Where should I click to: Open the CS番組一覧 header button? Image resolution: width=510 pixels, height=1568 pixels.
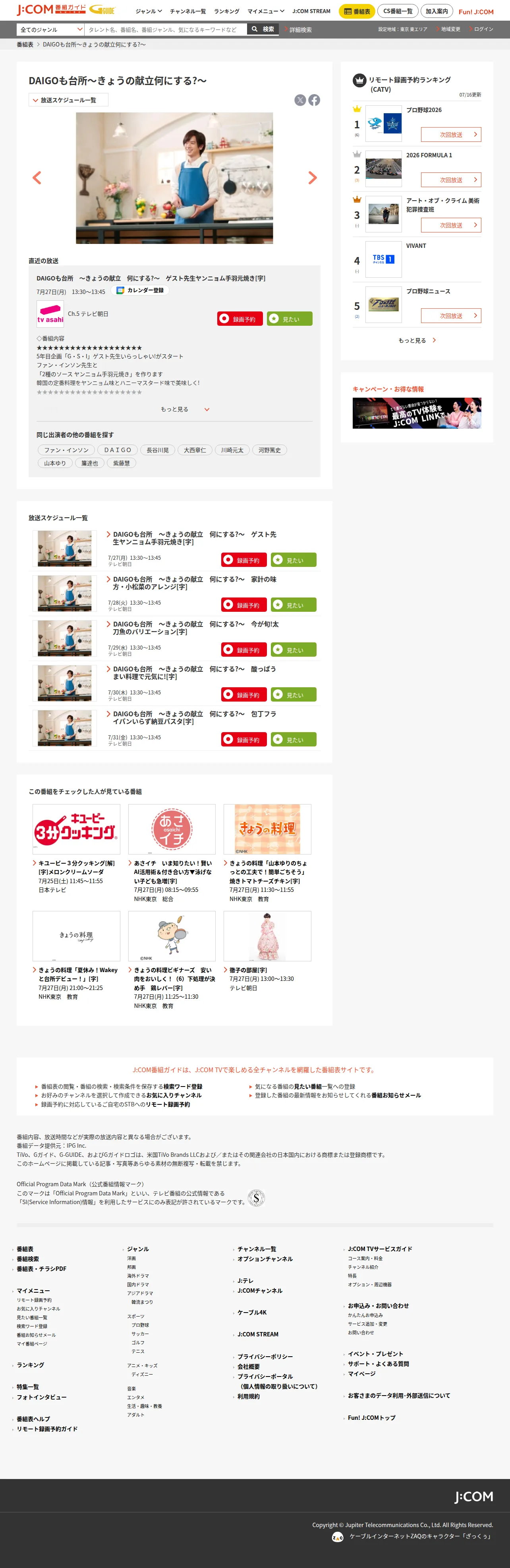click(x=398, y=11)
